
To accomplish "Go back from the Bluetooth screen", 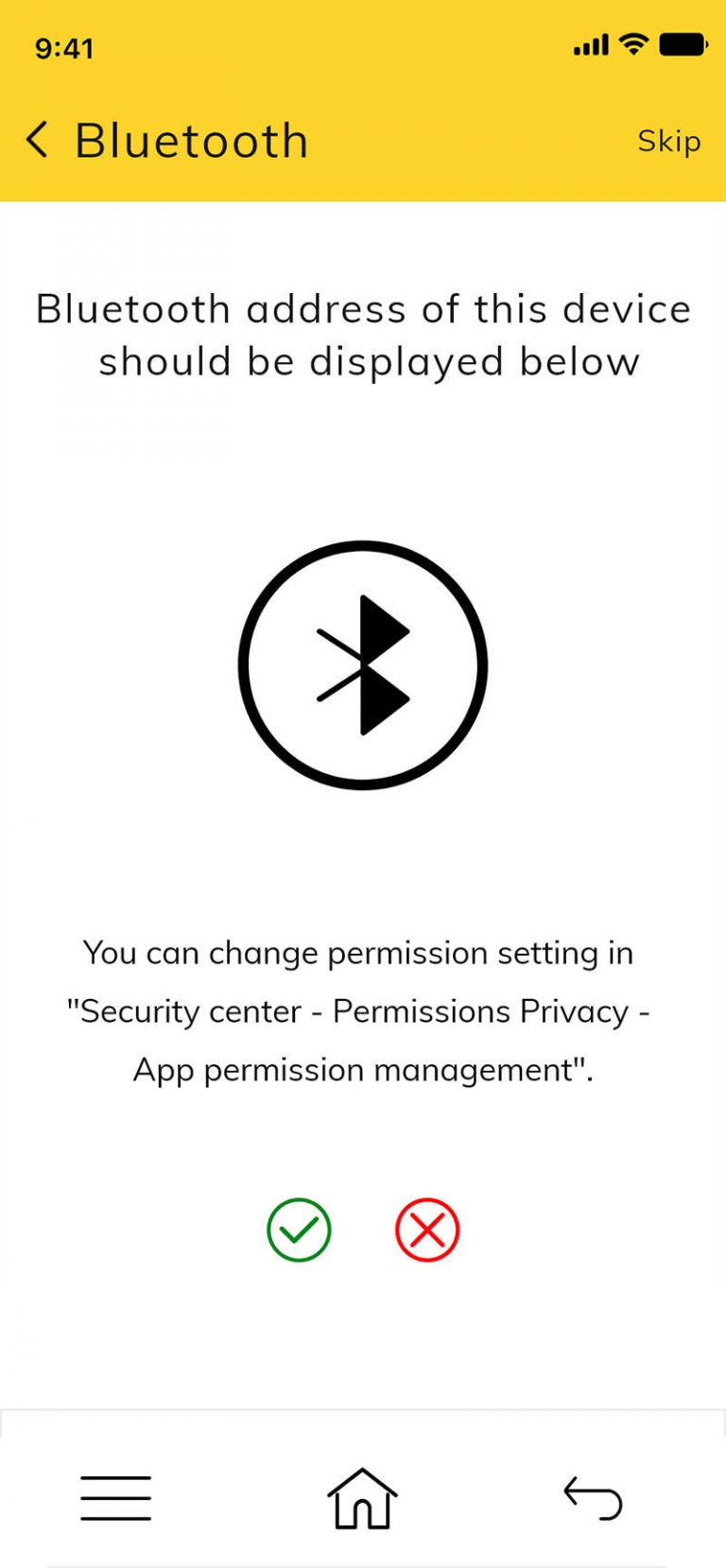I will click(37, 140).
